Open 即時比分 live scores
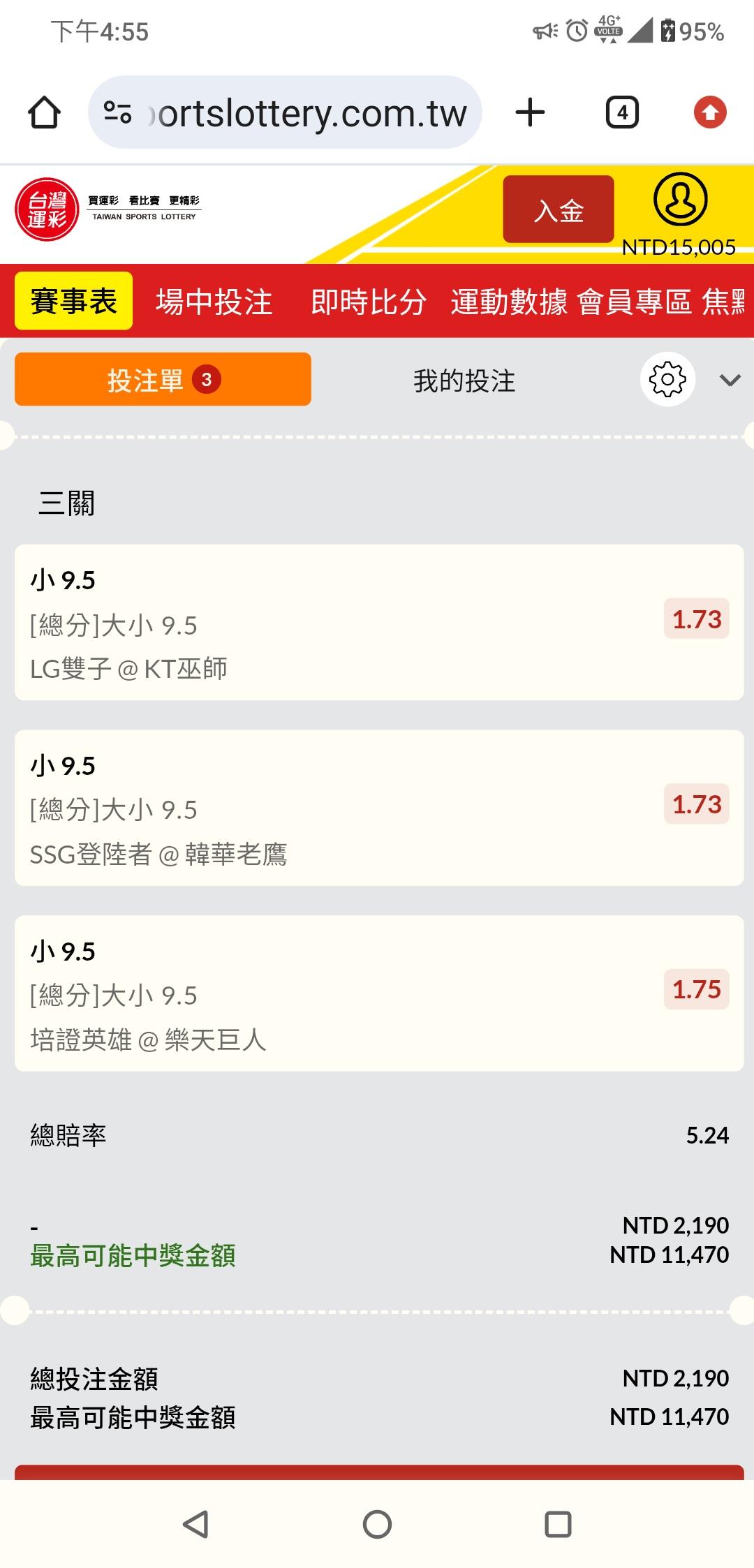This screenshot has height=1568, width=754. click(368, 302)
